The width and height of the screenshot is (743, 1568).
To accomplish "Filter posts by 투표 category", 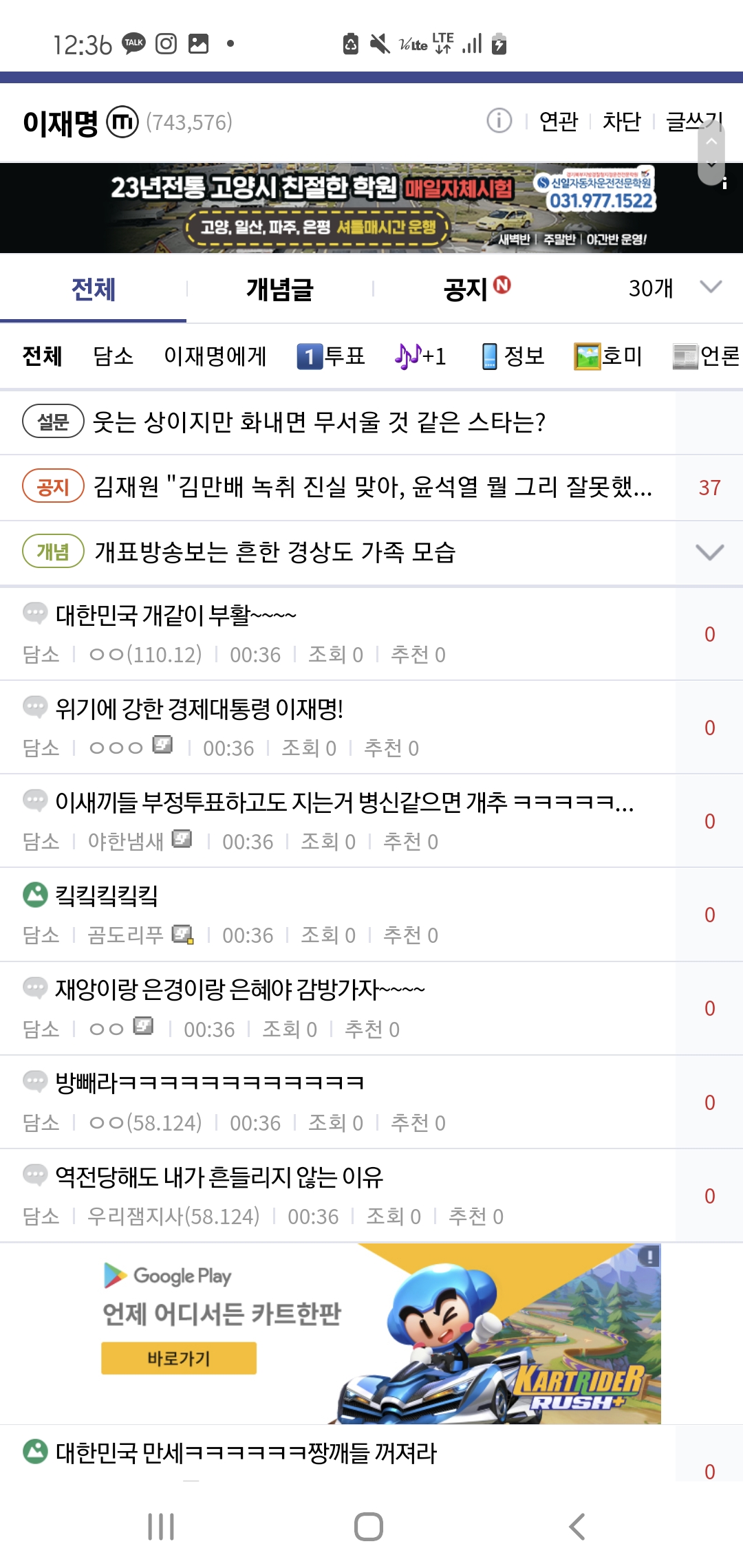I will coord(331,356).
